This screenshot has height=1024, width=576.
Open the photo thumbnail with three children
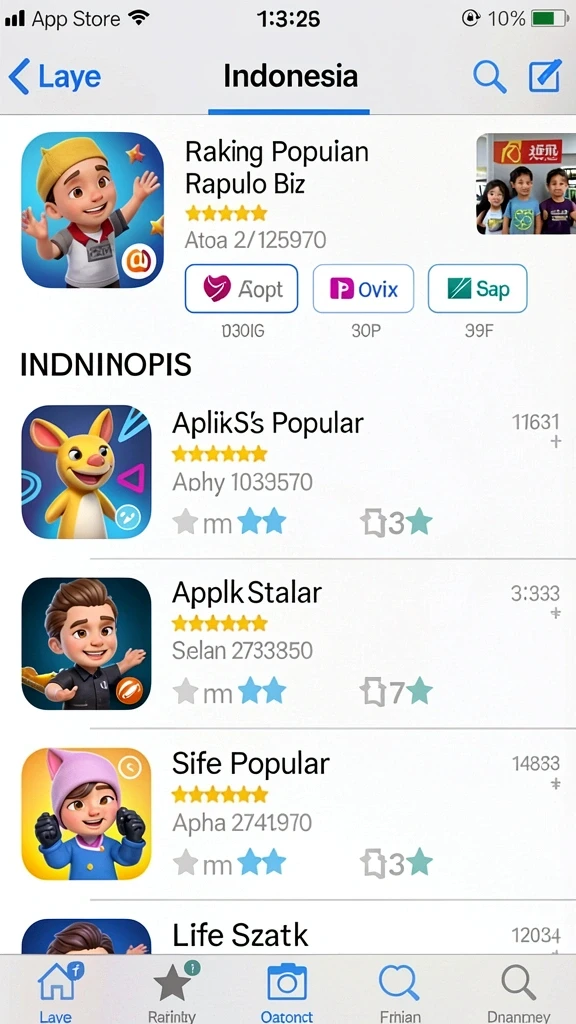pos(526,184)
